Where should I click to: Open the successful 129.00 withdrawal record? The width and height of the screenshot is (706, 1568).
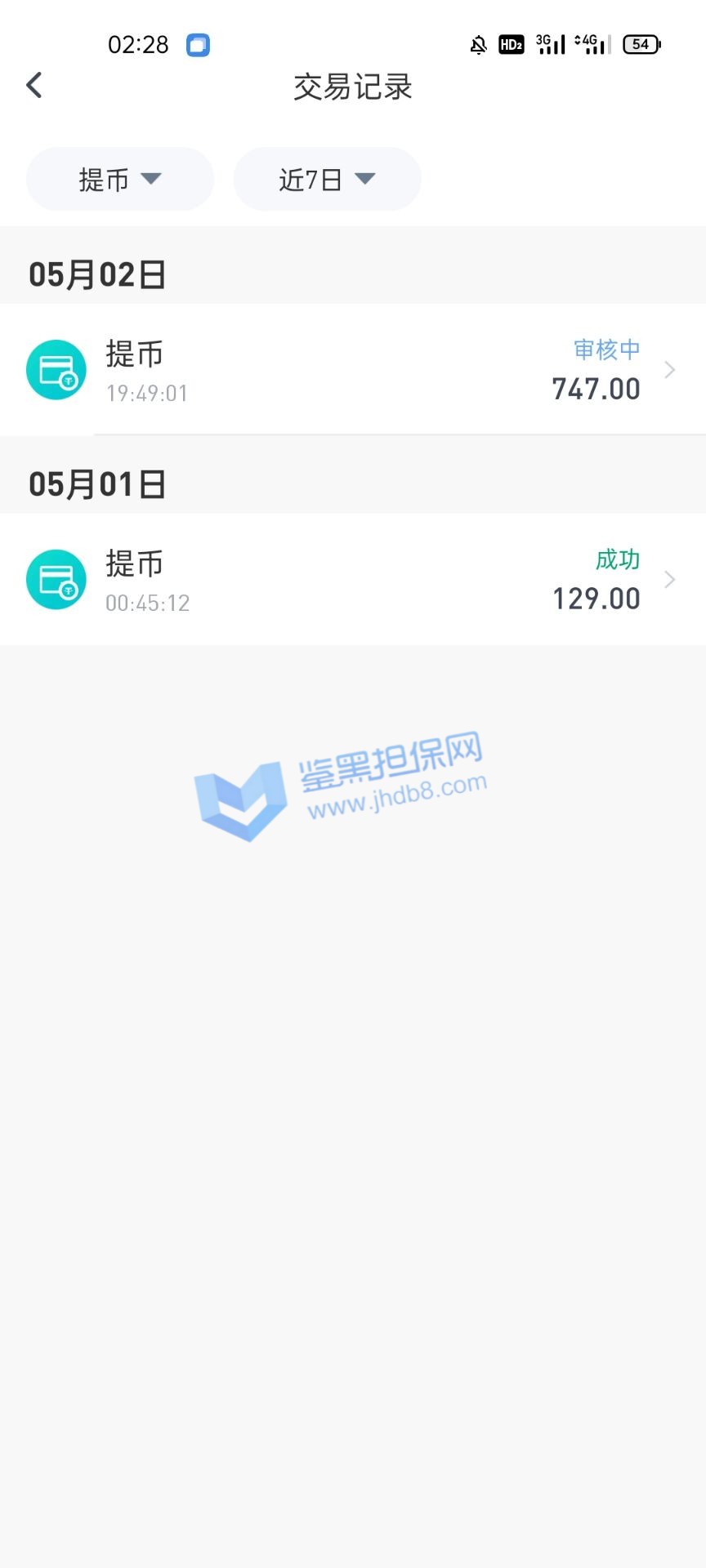pyautogui.click(x=353, y=580)
